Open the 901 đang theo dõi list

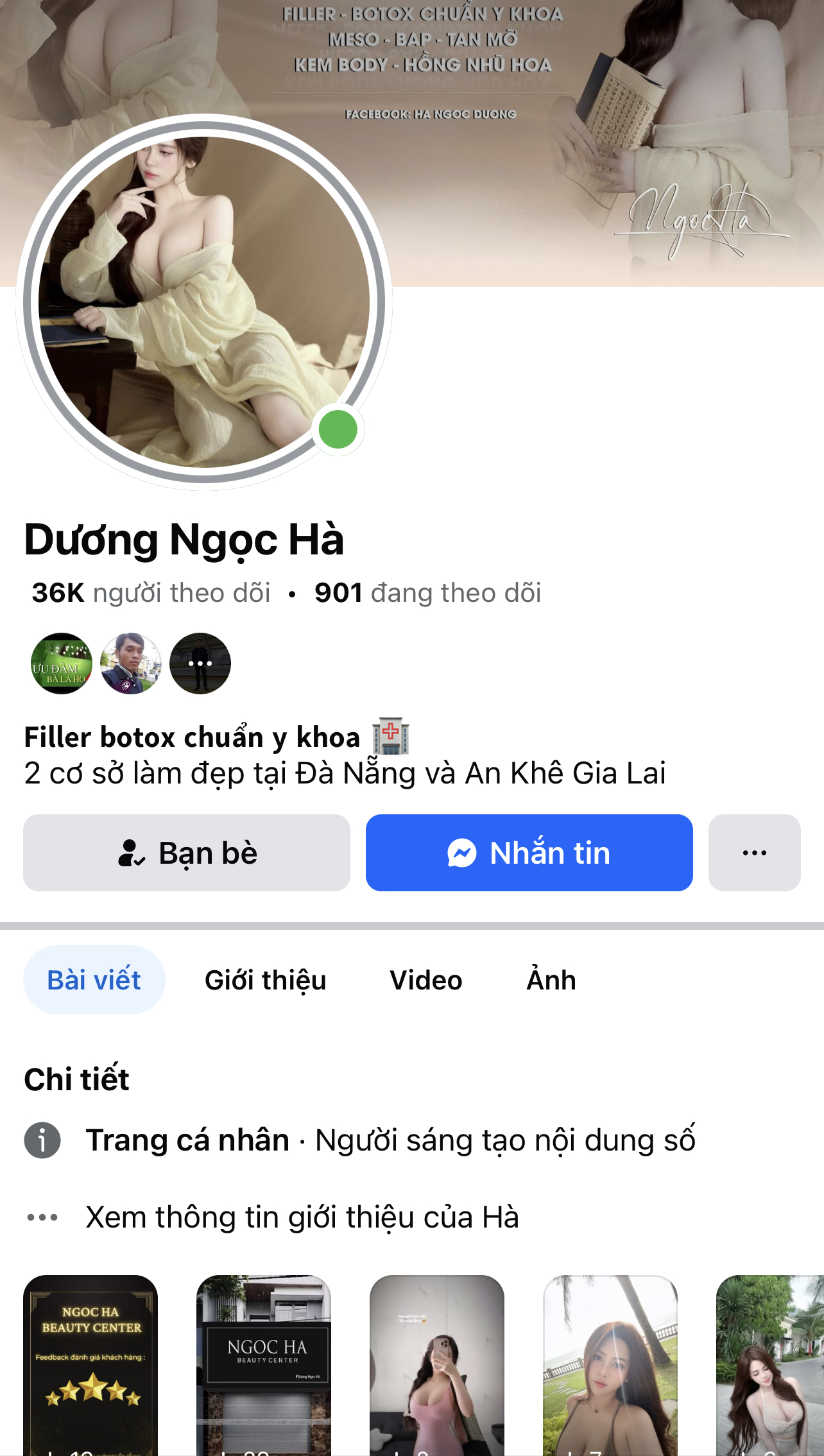pos(427,593)
